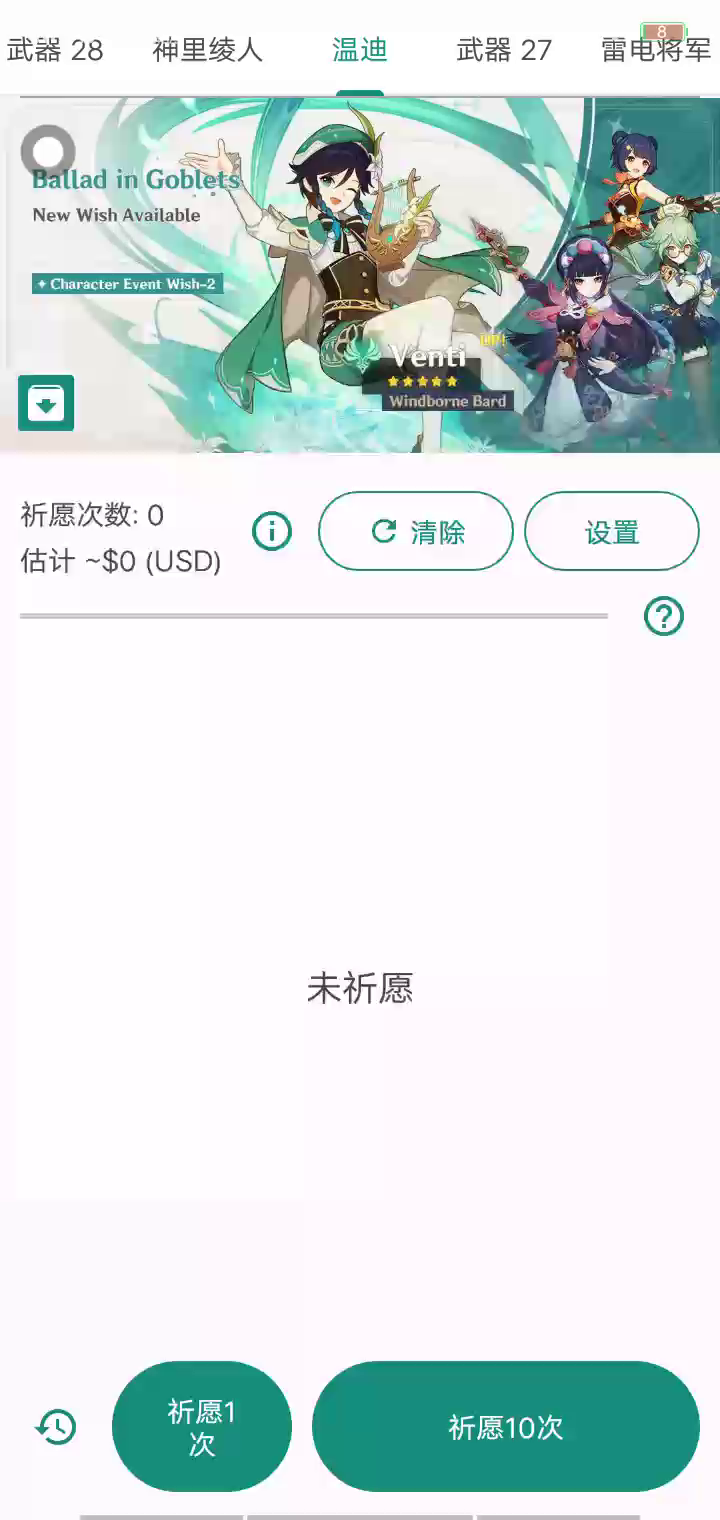This screenshot has height=1520, width=720.
Task: Switch to the 神里绫人 tab
Action: point(208,50)
